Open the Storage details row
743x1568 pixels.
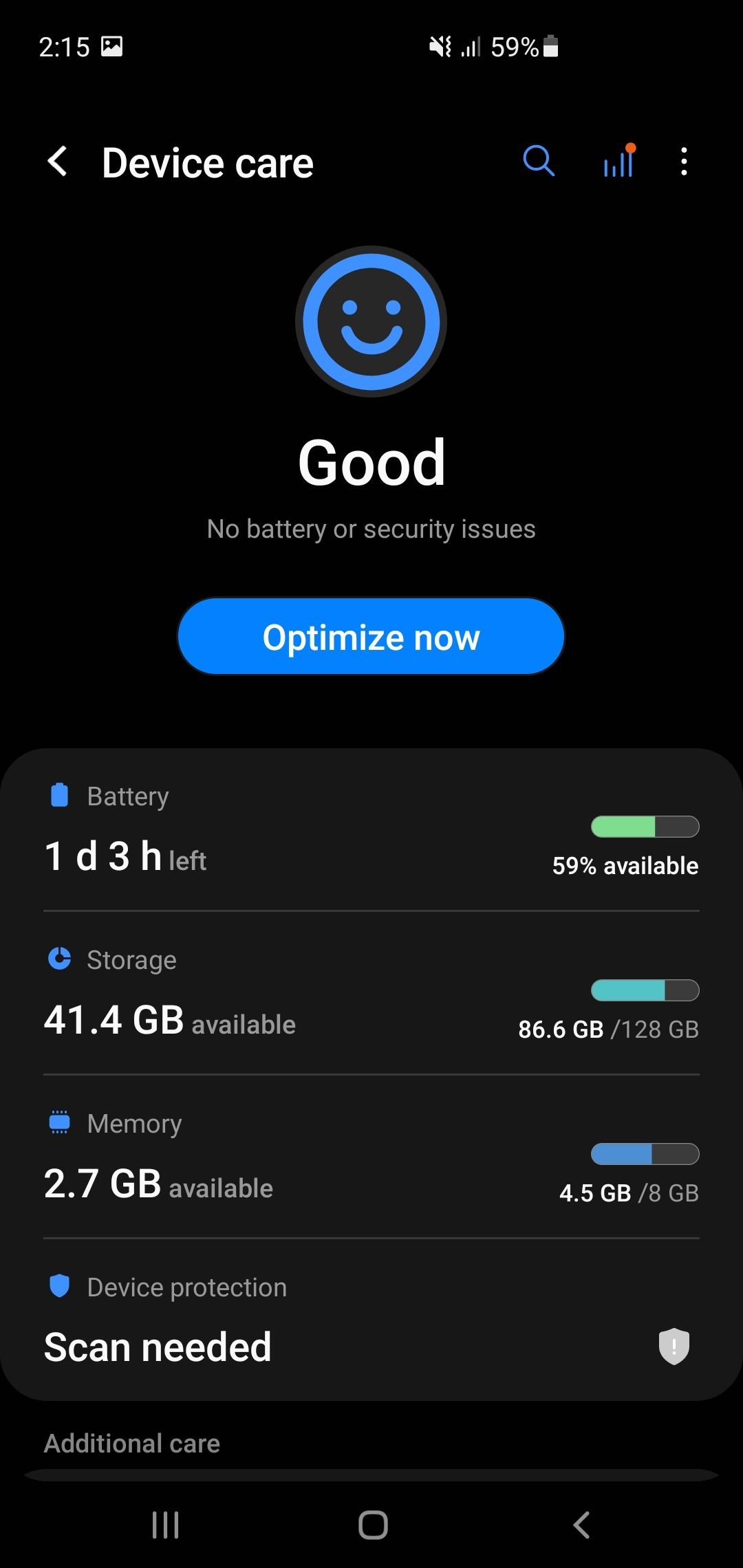(371, 993)
